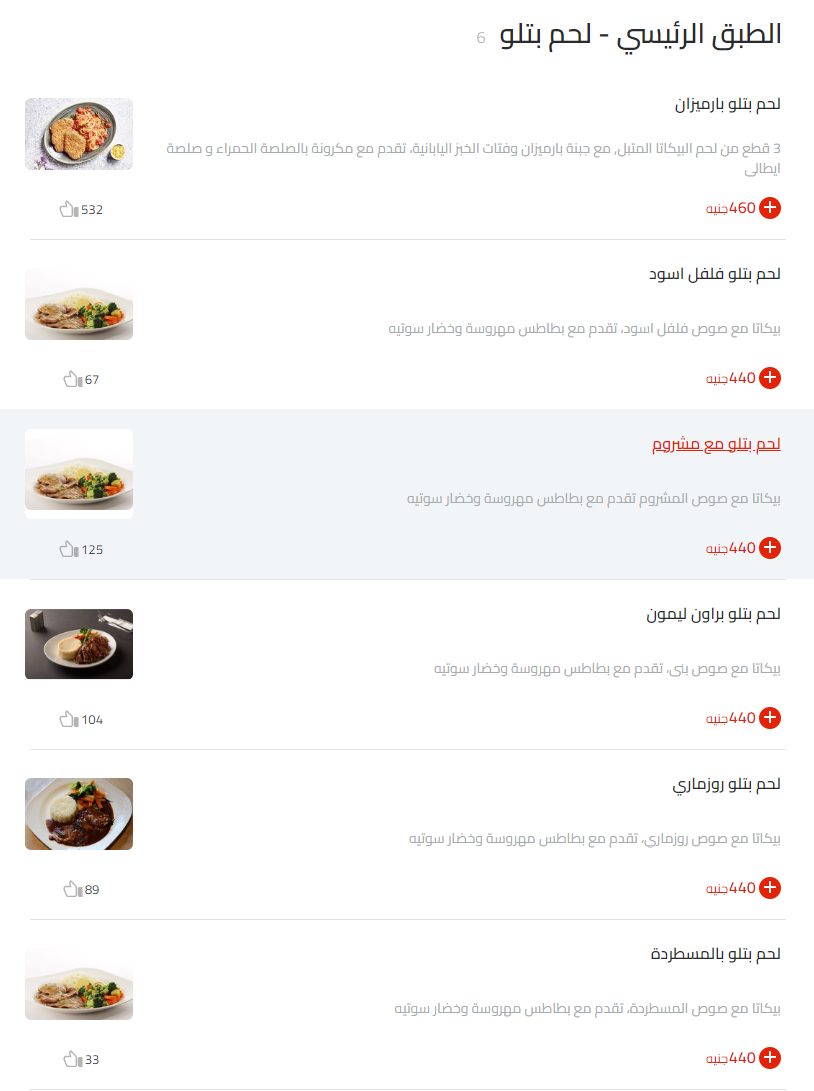The height and width of the screenshot is (1091, 814).
Task: Click the image of لحم بتلو روزماري
Action: (79, 814)
